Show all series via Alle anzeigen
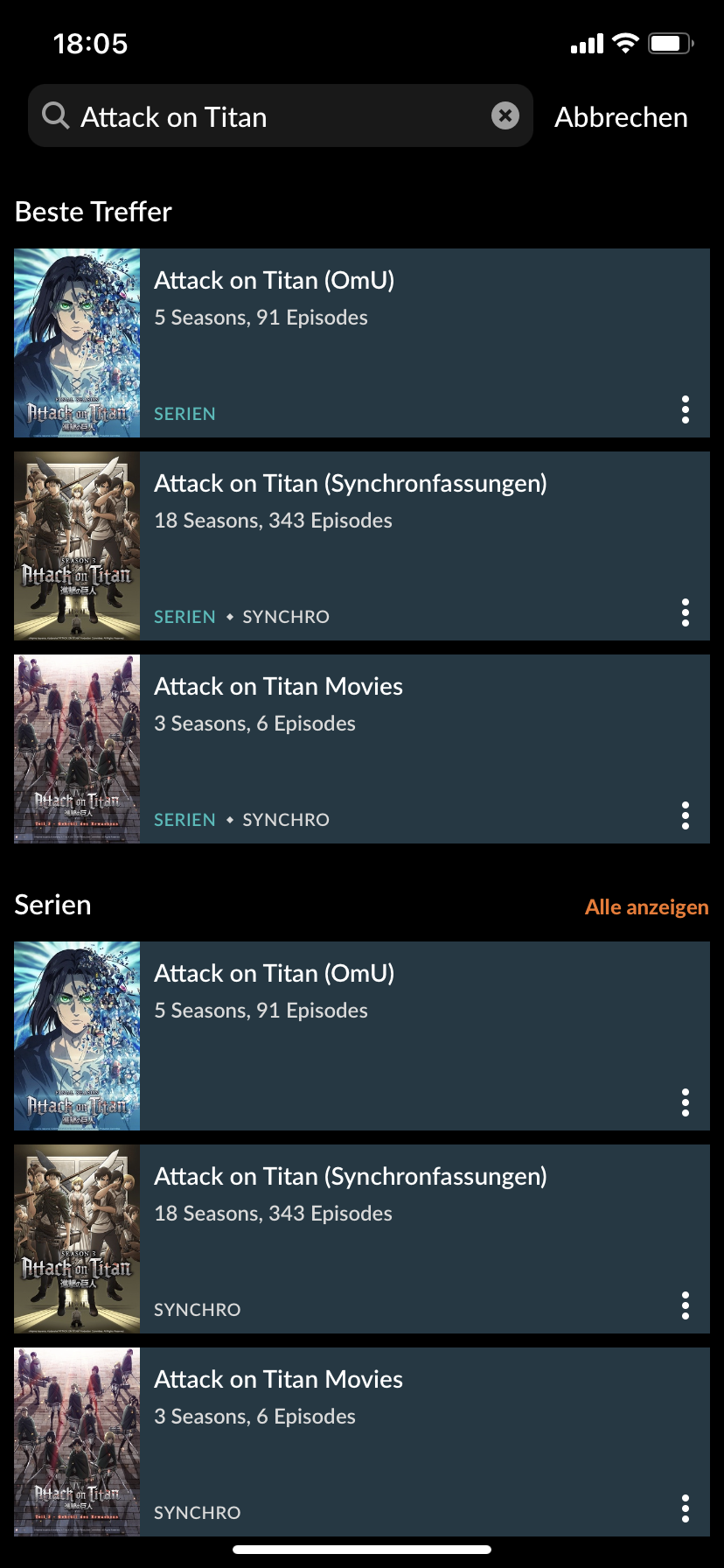This screenshot has width=724, height=1568. click(x=646, y=907)
